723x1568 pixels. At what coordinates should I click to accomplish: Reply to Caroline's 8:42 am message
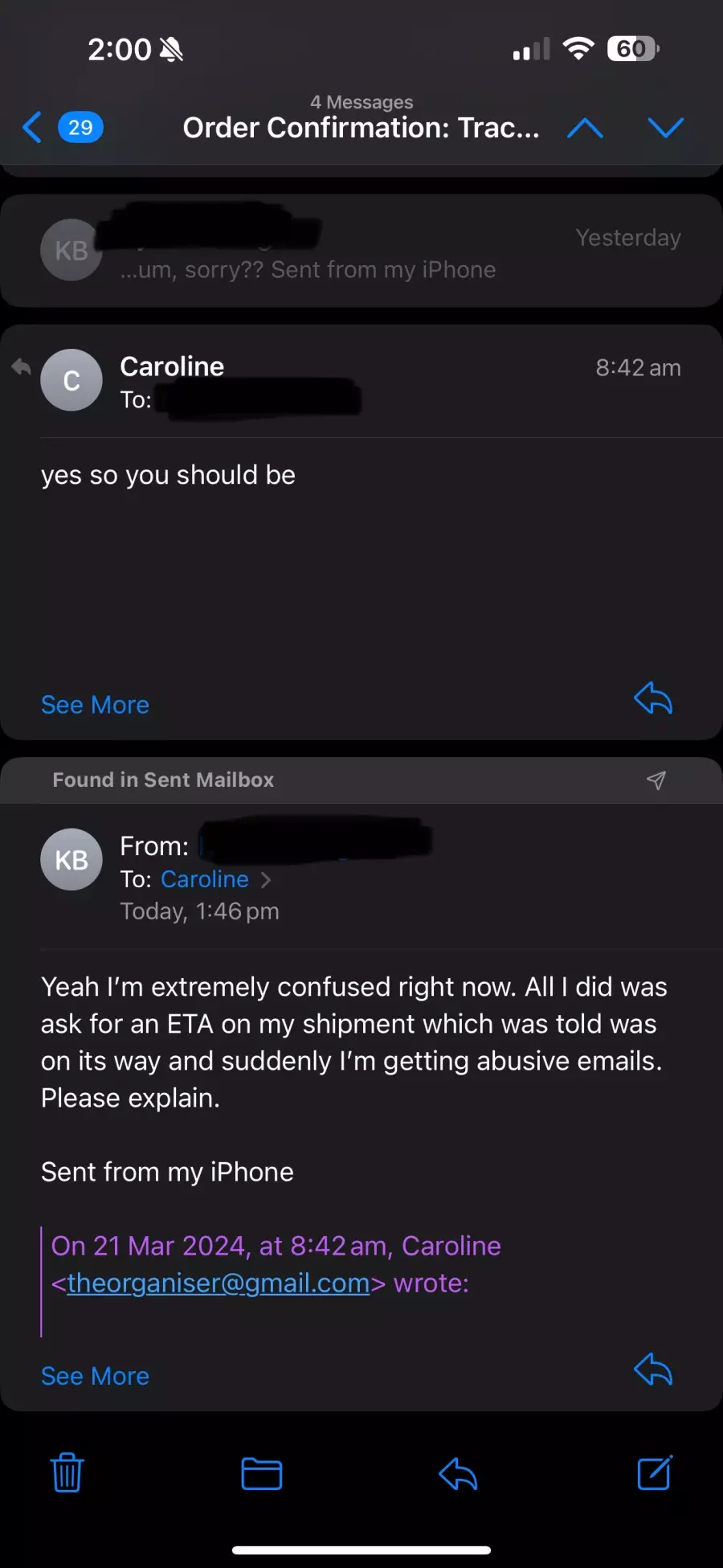(x=653, y=698)
